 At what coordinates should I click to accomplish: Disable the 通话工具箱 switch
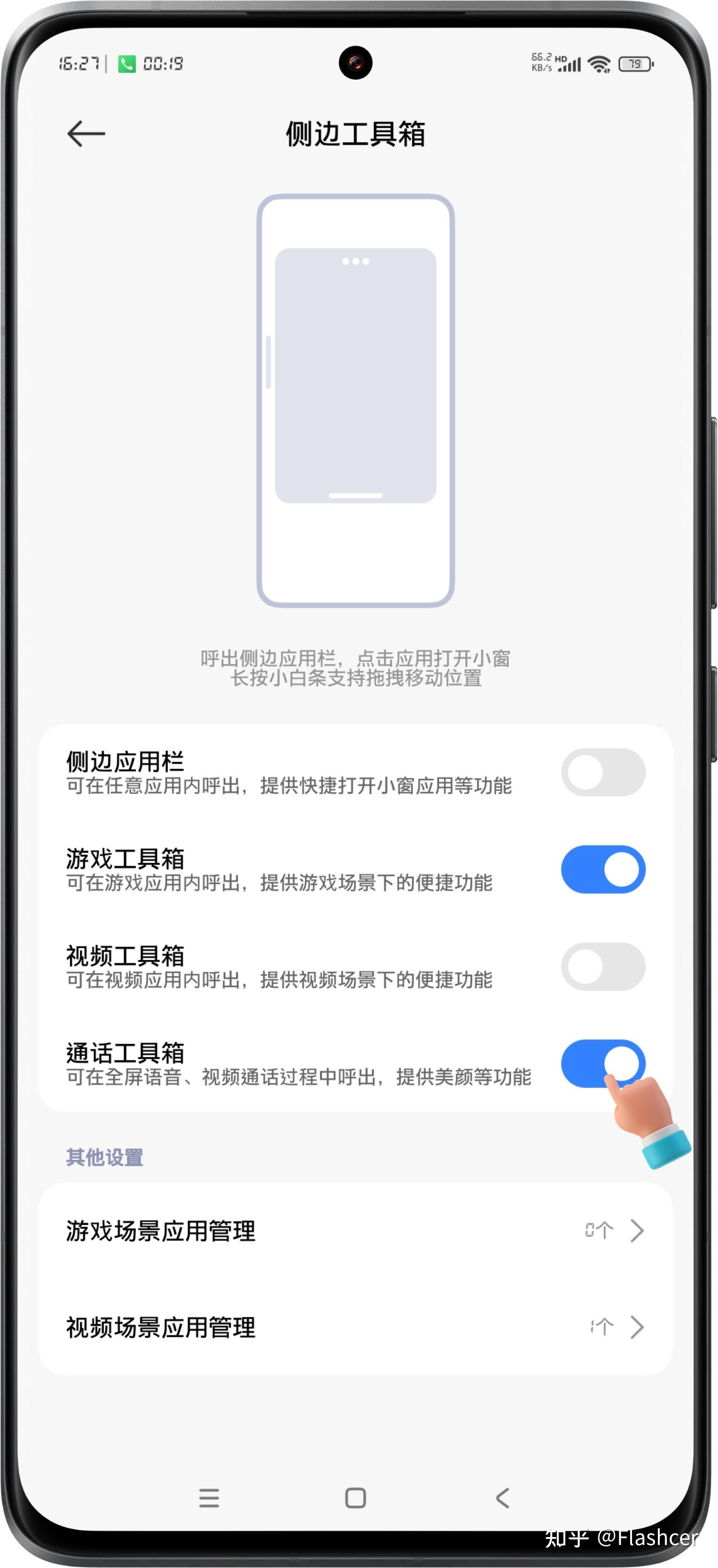point(602,1063)
